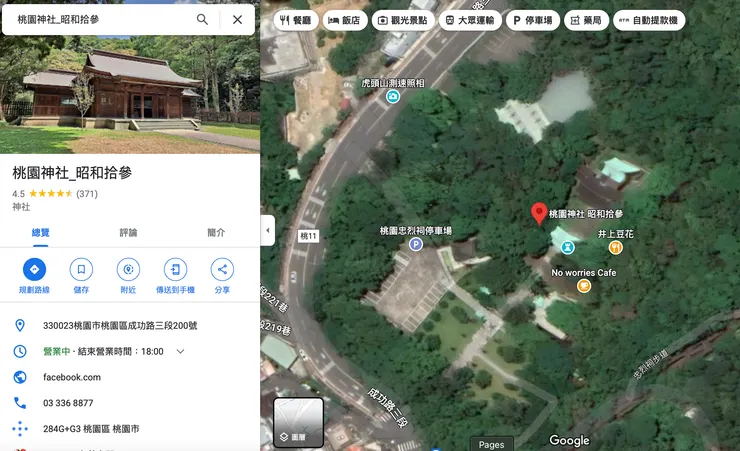Switch to the 簡介 tab

point(216,232)
